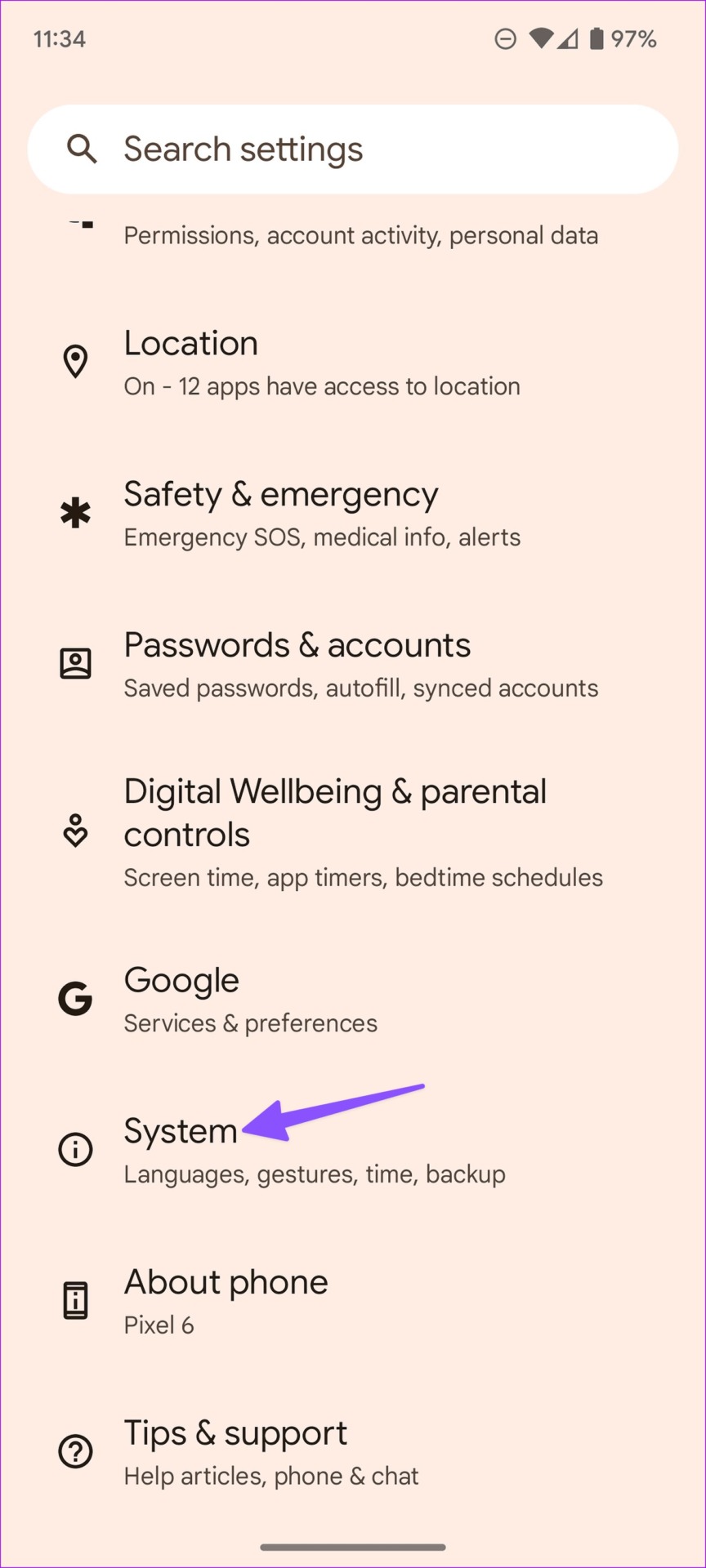Open the Search settings field

pyautogui.click(x=353, y=149)
